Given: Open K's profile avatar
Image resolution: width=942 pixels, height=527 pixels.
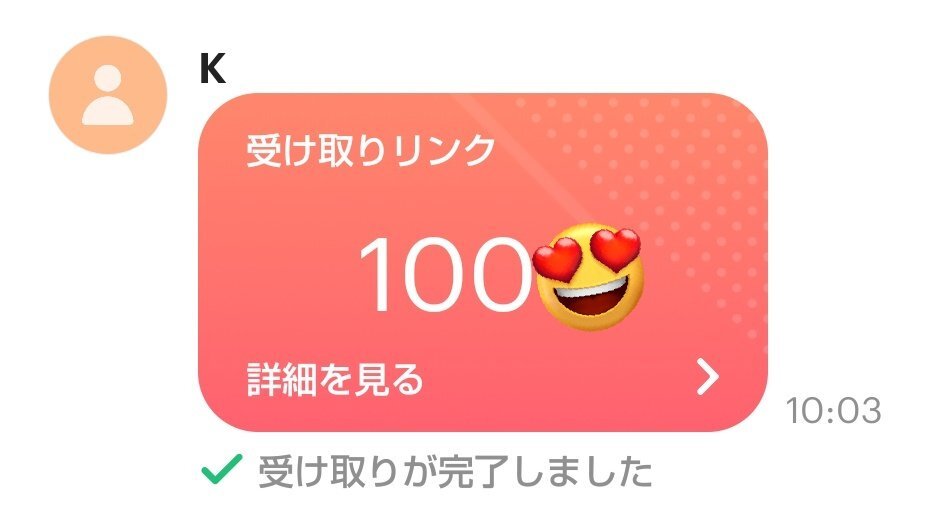Looking at the screenshot, I should click(108, 95).
